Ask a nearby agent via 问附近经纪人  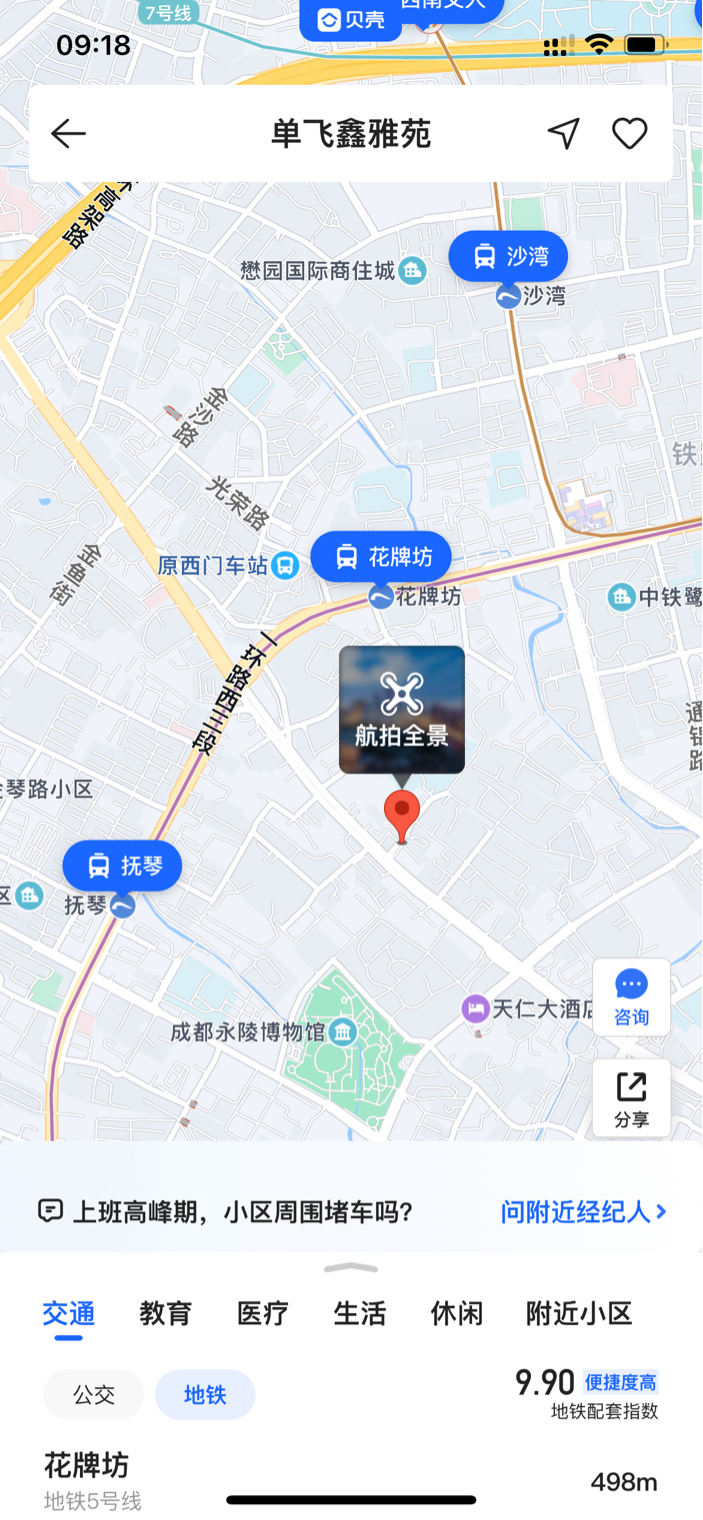tap(583, 1212)
